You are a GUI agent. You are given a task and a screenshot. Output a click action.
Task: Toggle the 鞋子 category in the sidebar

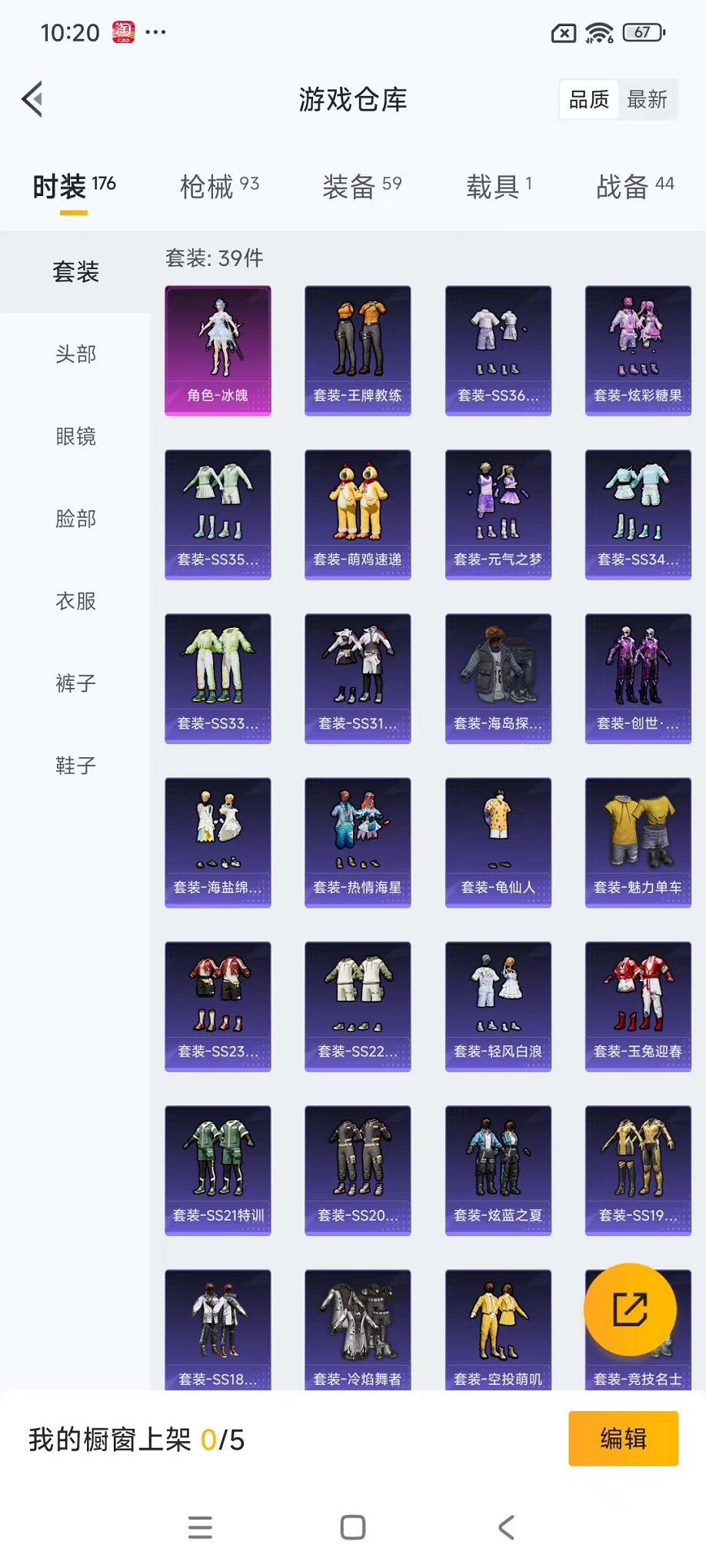point(74,766)
